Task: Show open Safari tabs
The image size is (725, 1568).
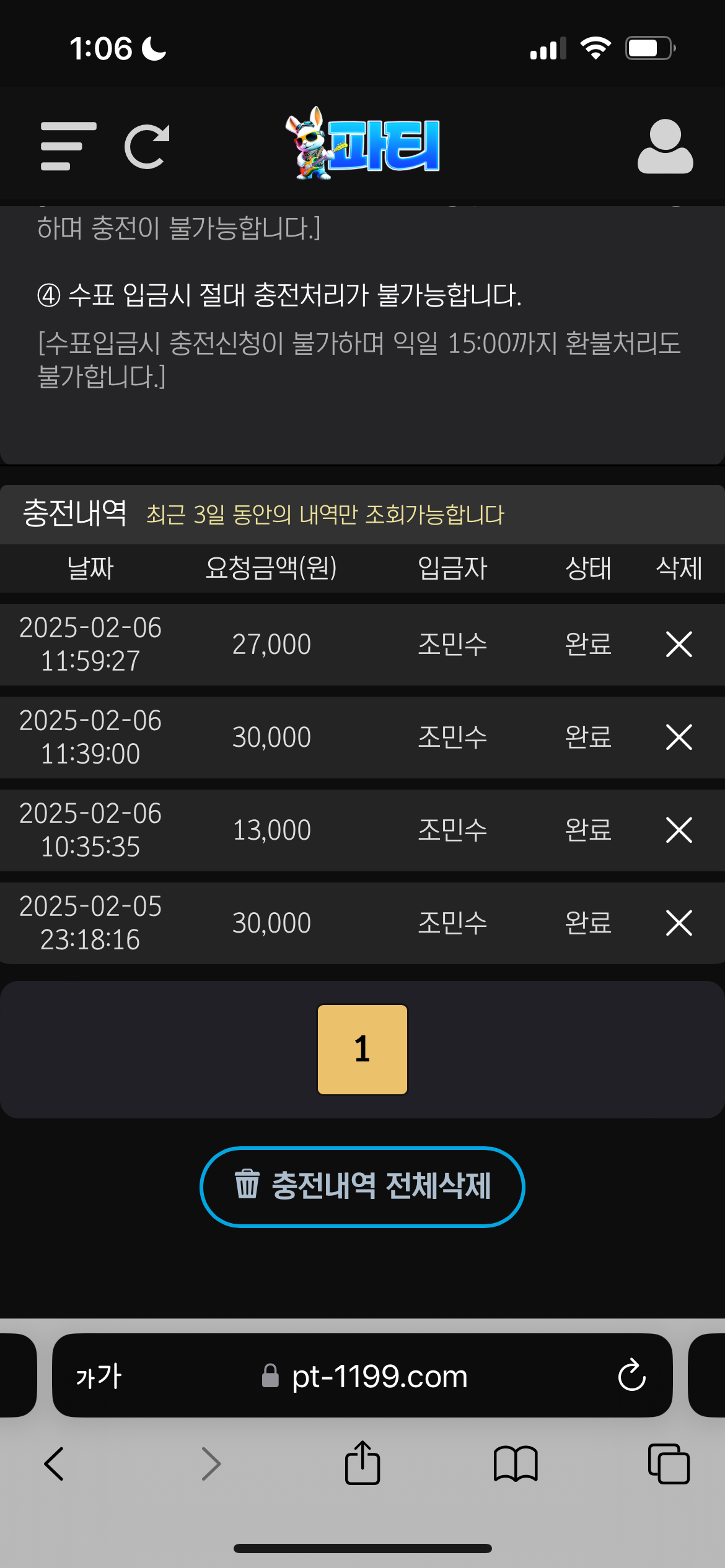Action: (x=669, y=1464)
